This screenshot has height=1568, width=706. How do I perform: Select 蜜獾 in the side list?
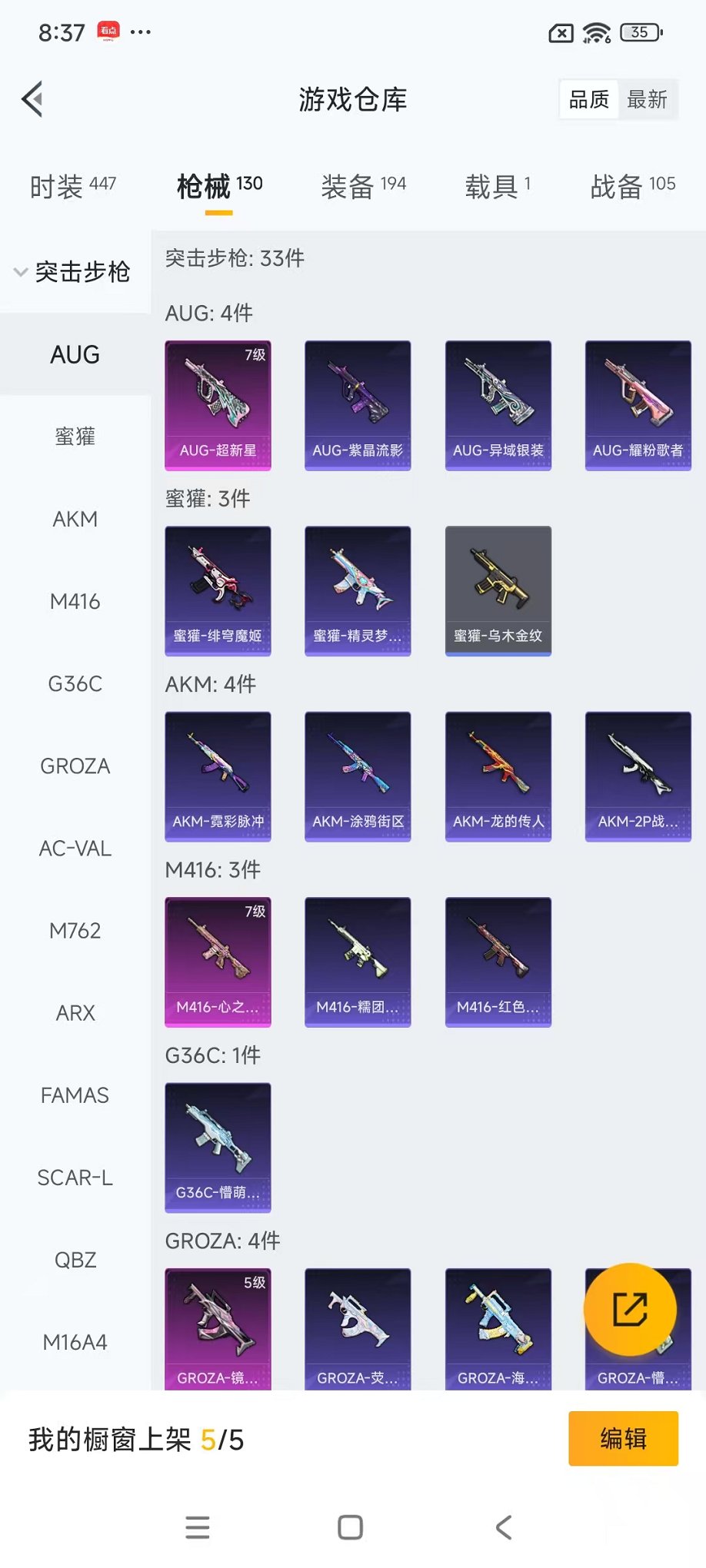(75, 437)
